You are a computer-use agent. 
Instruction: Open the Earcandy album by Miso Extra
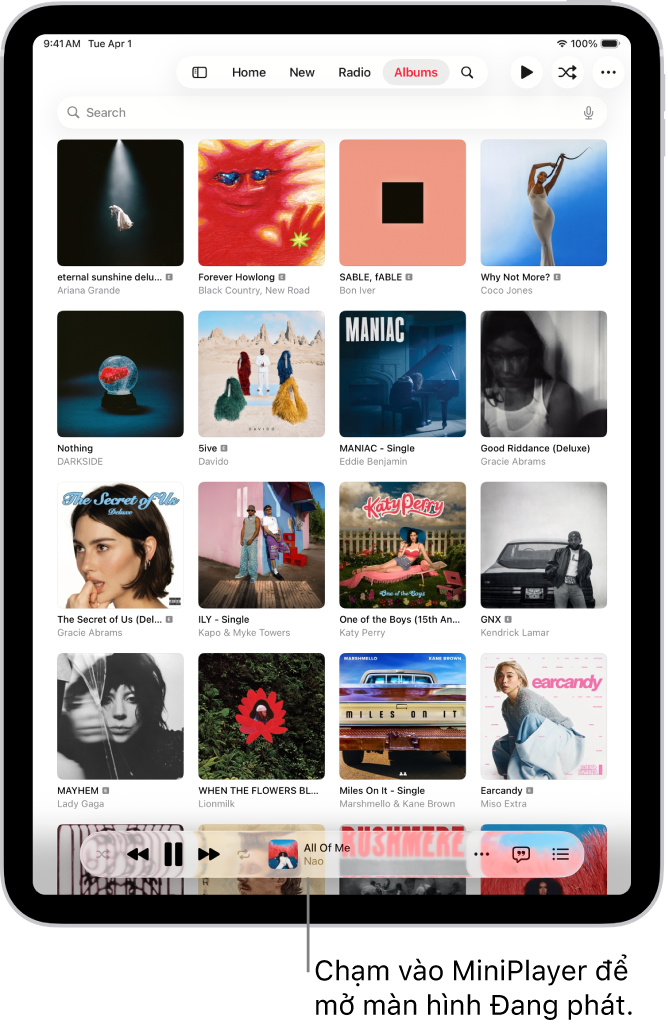543,716
